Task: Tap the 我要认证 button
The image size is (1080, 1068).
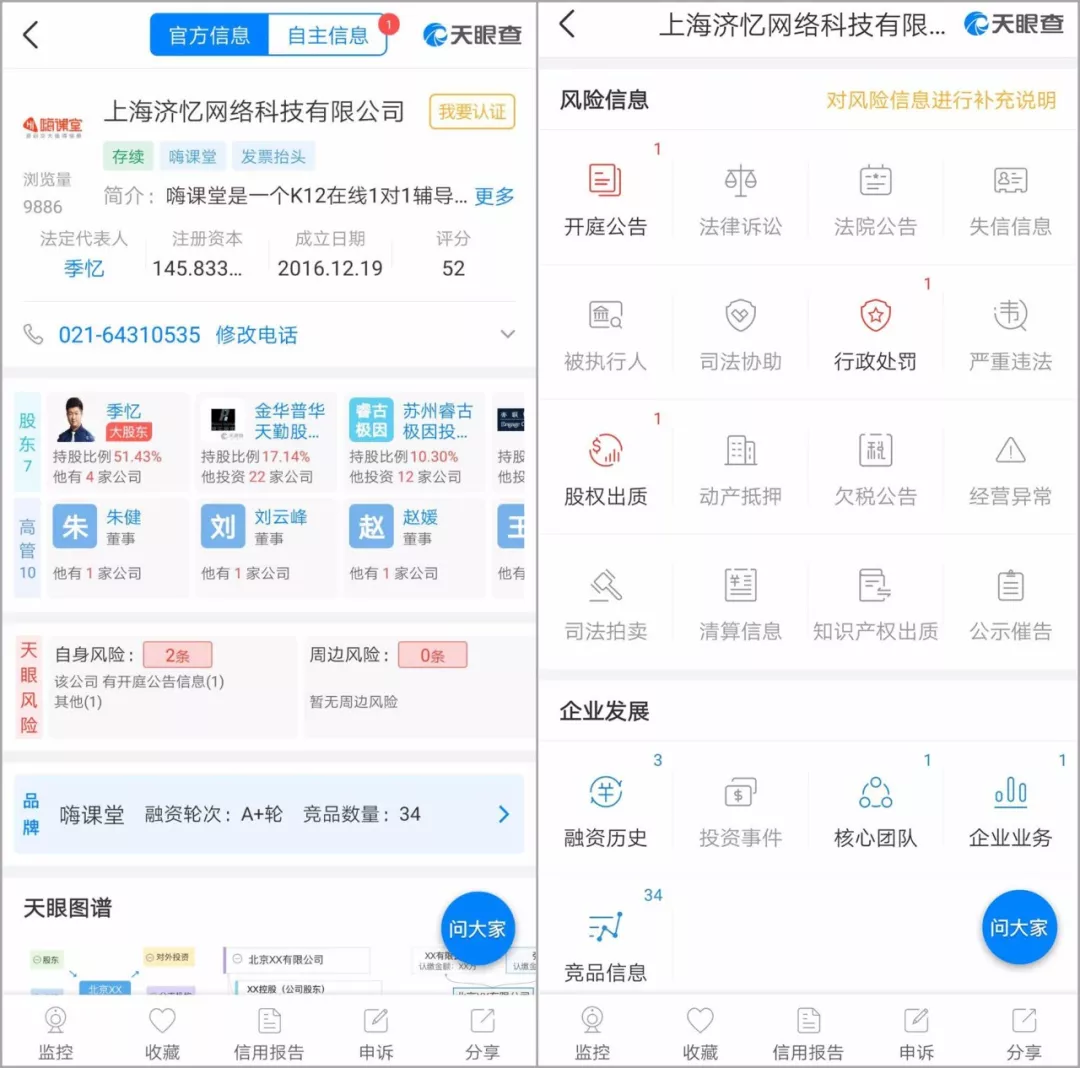Action: tap(472, 112)
